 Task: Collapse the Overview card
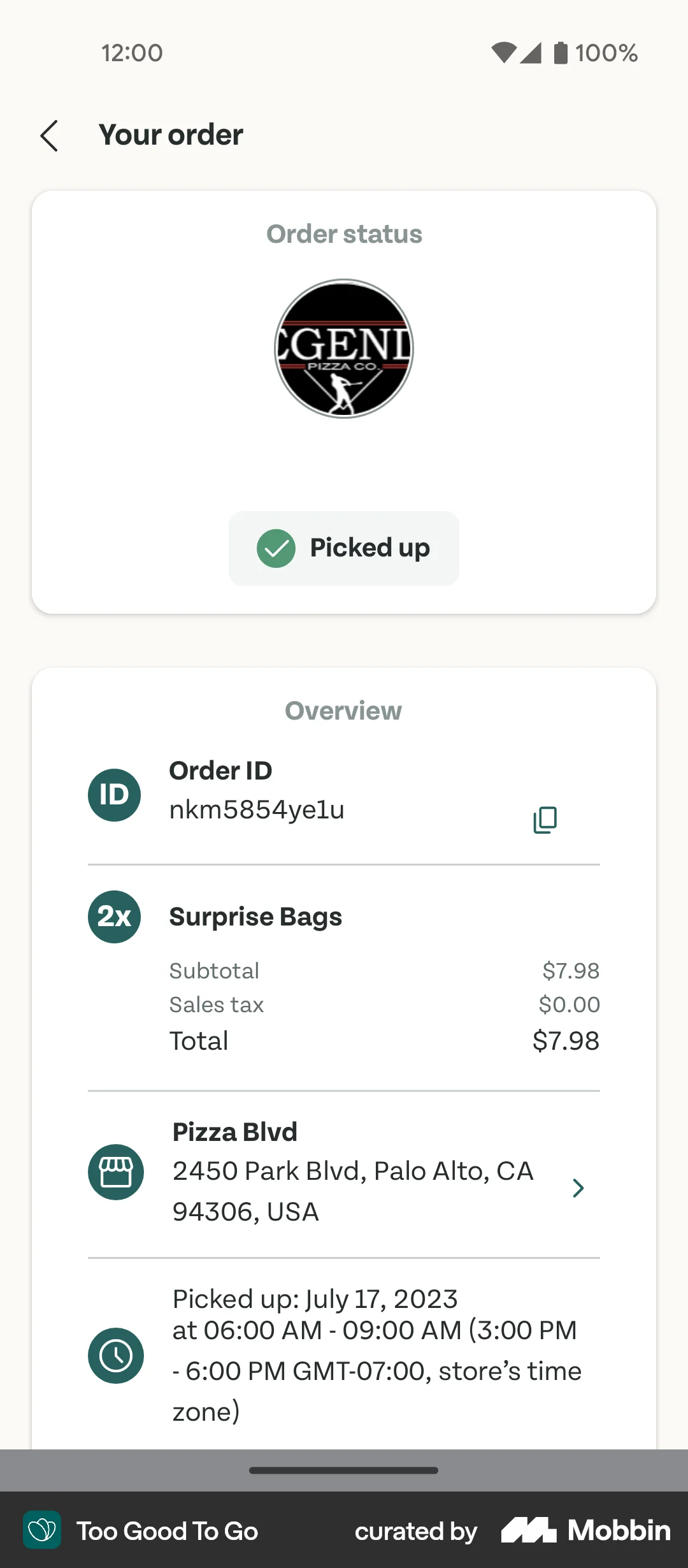click(343, 710)
